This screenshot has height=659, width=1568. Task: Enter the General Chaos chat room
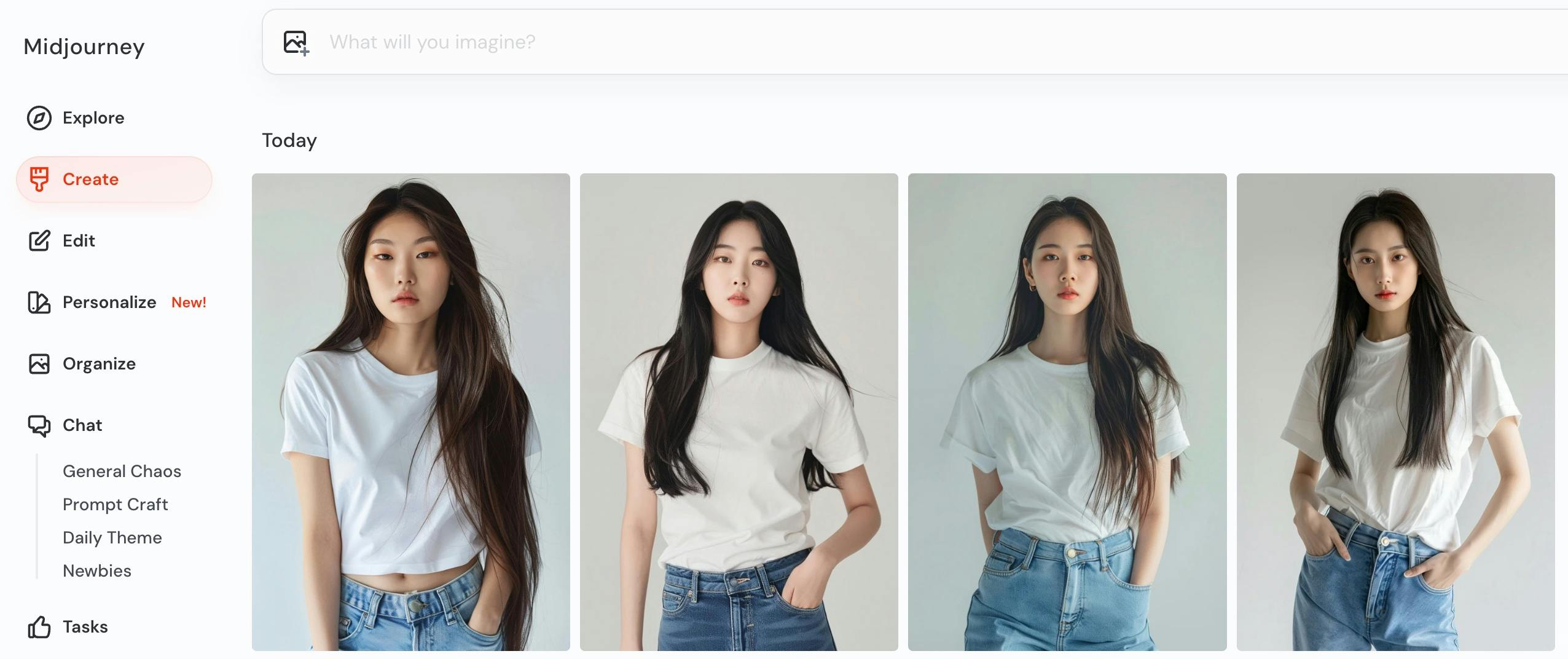[122, 471]
